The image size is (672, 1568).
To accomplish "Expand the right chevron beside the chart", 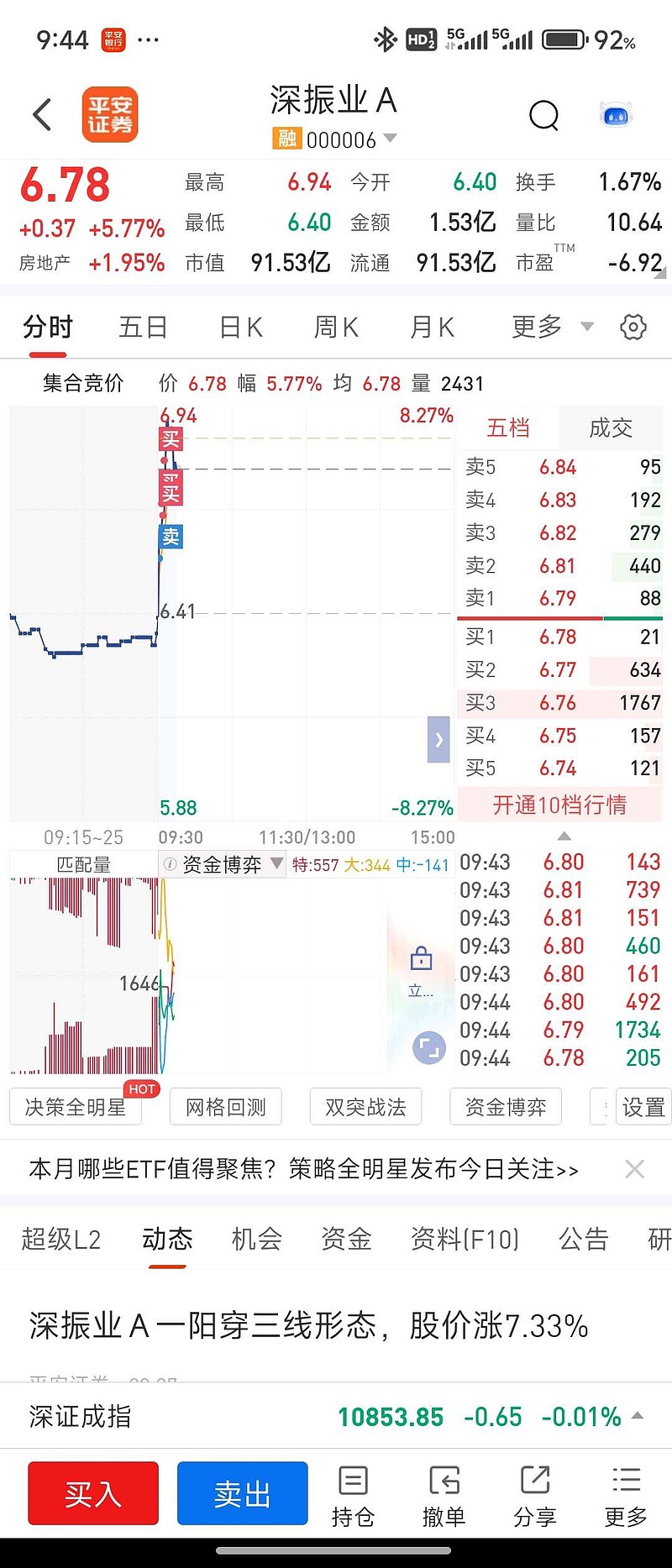I will tap(438, 740).
